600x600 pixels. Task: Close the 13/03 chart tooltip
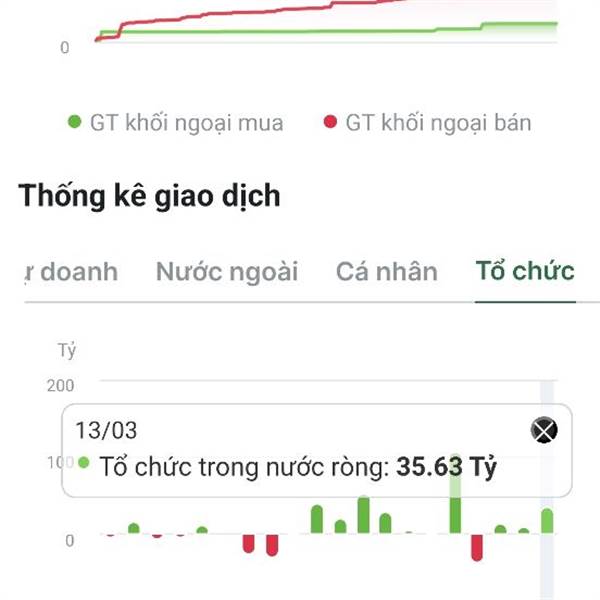(543, 431)
